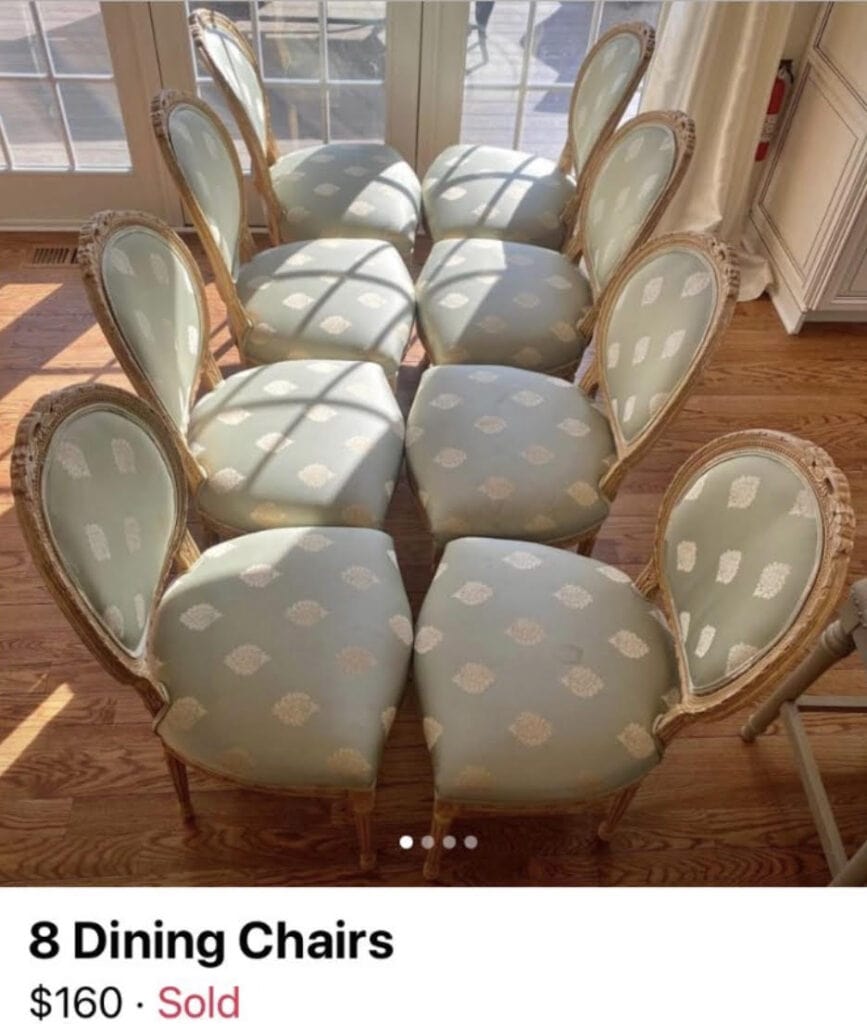867x1024 pixels.
Task: Select the second carousel dot
Action: 427,842
